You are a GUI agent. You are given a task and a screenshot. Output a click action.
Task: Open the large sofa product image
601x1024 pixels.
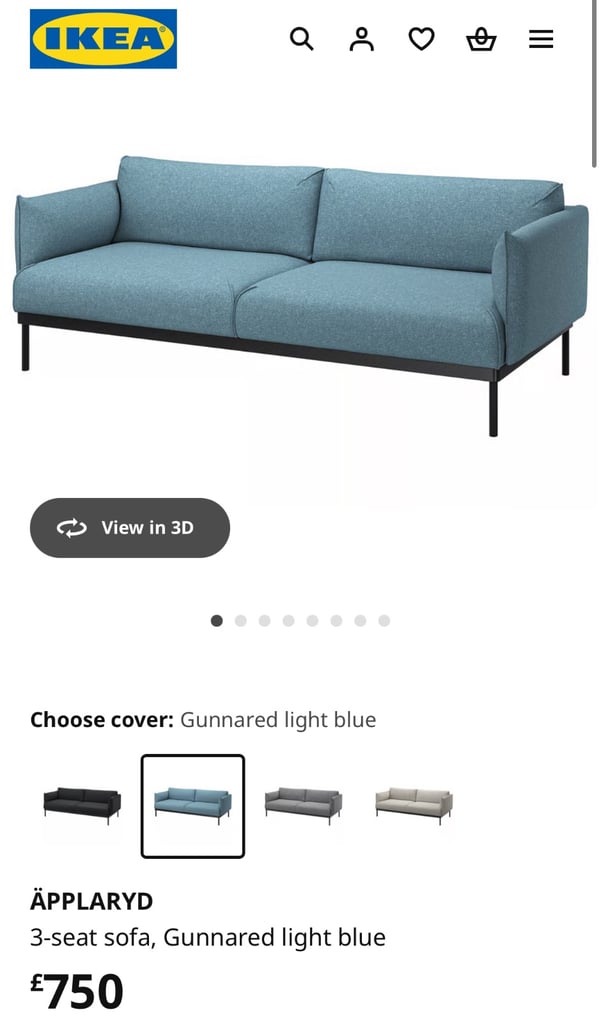point(300,294)
